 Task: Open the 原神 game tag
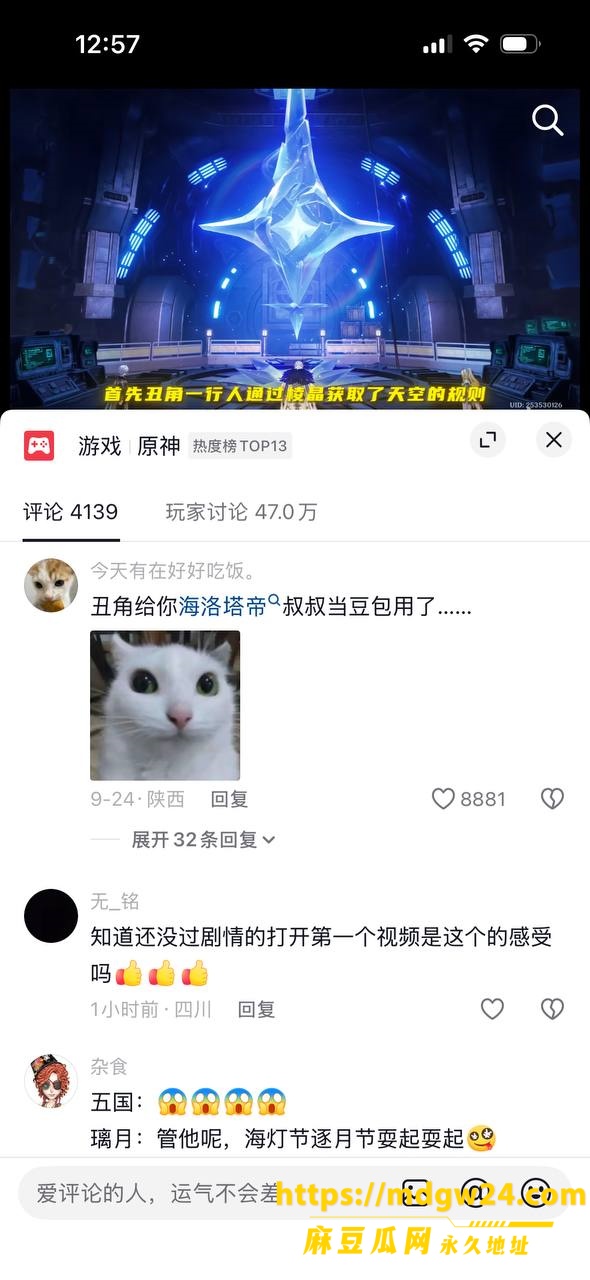[159, 446]
